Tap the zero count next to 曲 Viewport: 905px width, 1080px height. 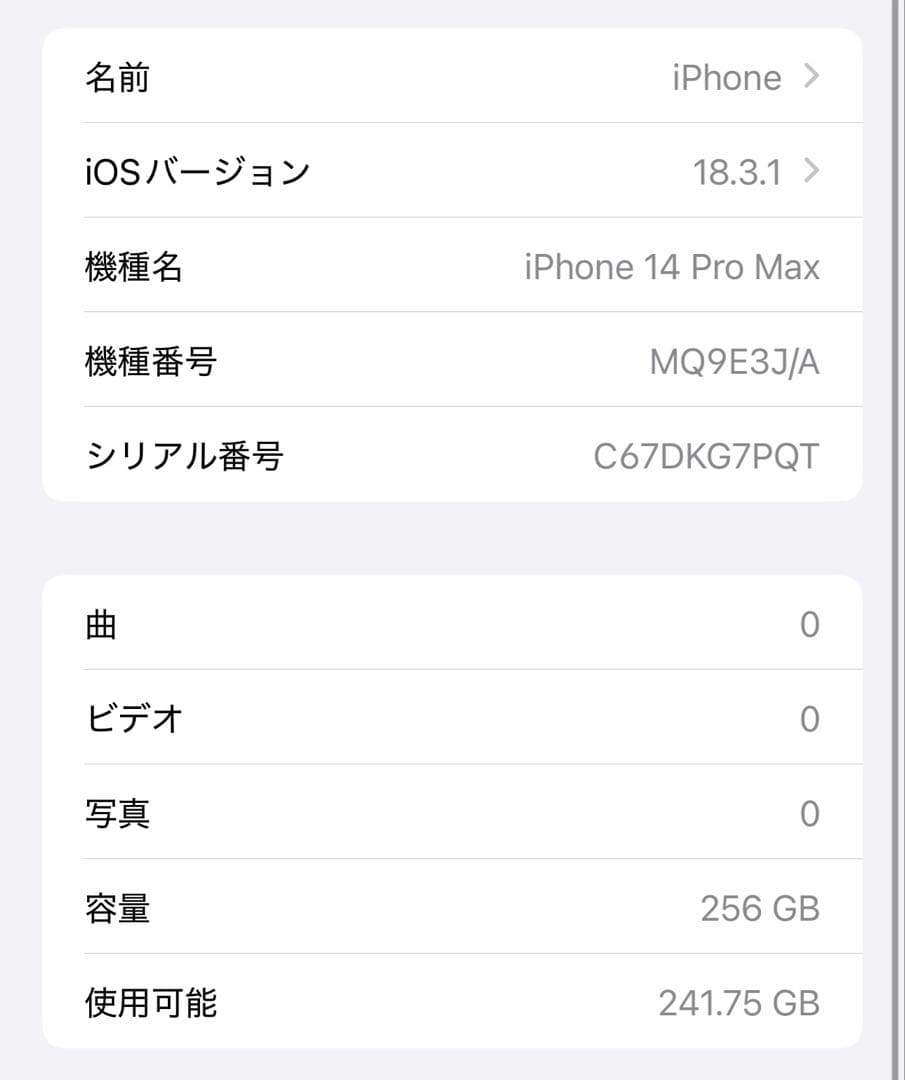click(x=810, y=623)
